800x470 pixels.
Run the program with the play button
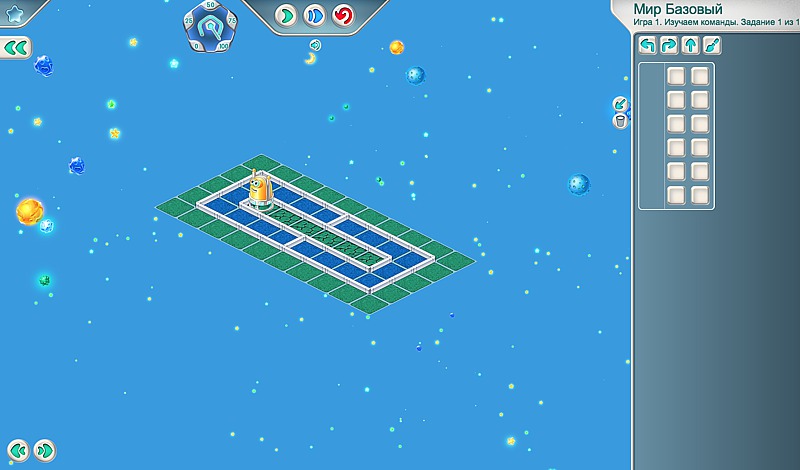287,15
